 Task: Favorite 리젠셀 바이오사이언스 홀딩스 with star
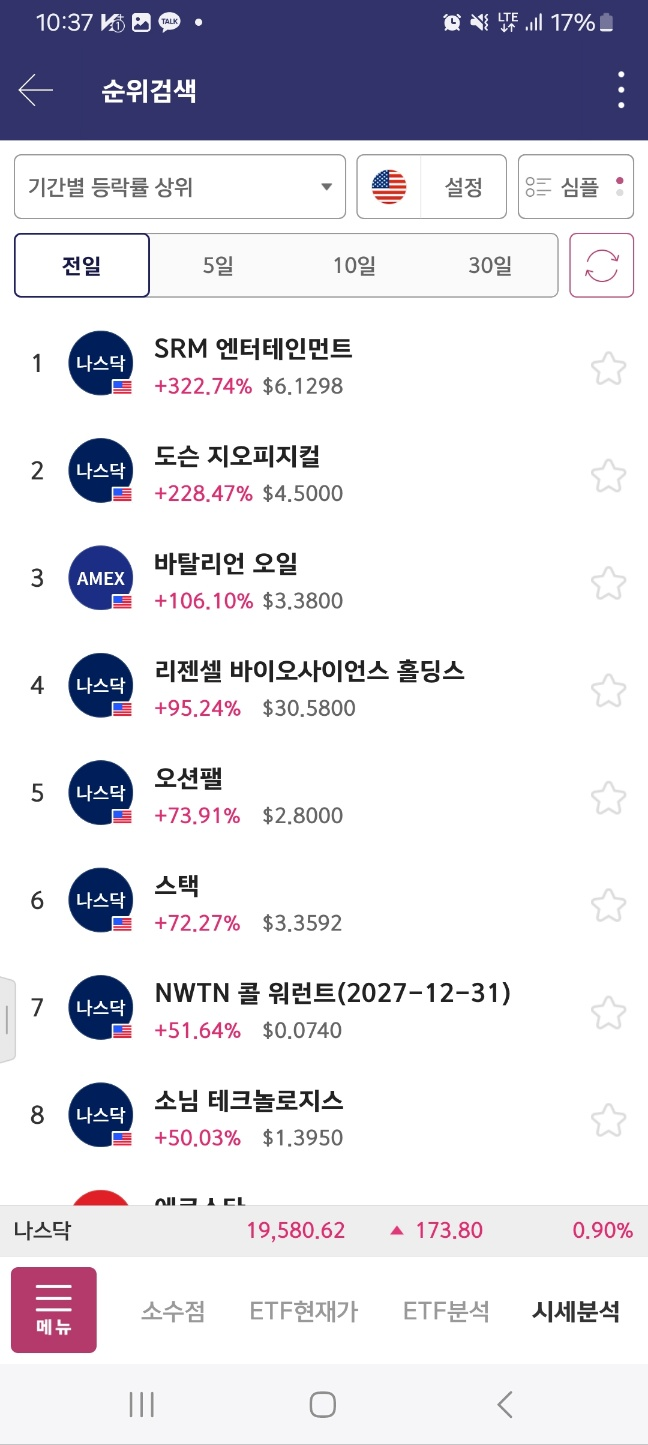(x=608, y=690)
